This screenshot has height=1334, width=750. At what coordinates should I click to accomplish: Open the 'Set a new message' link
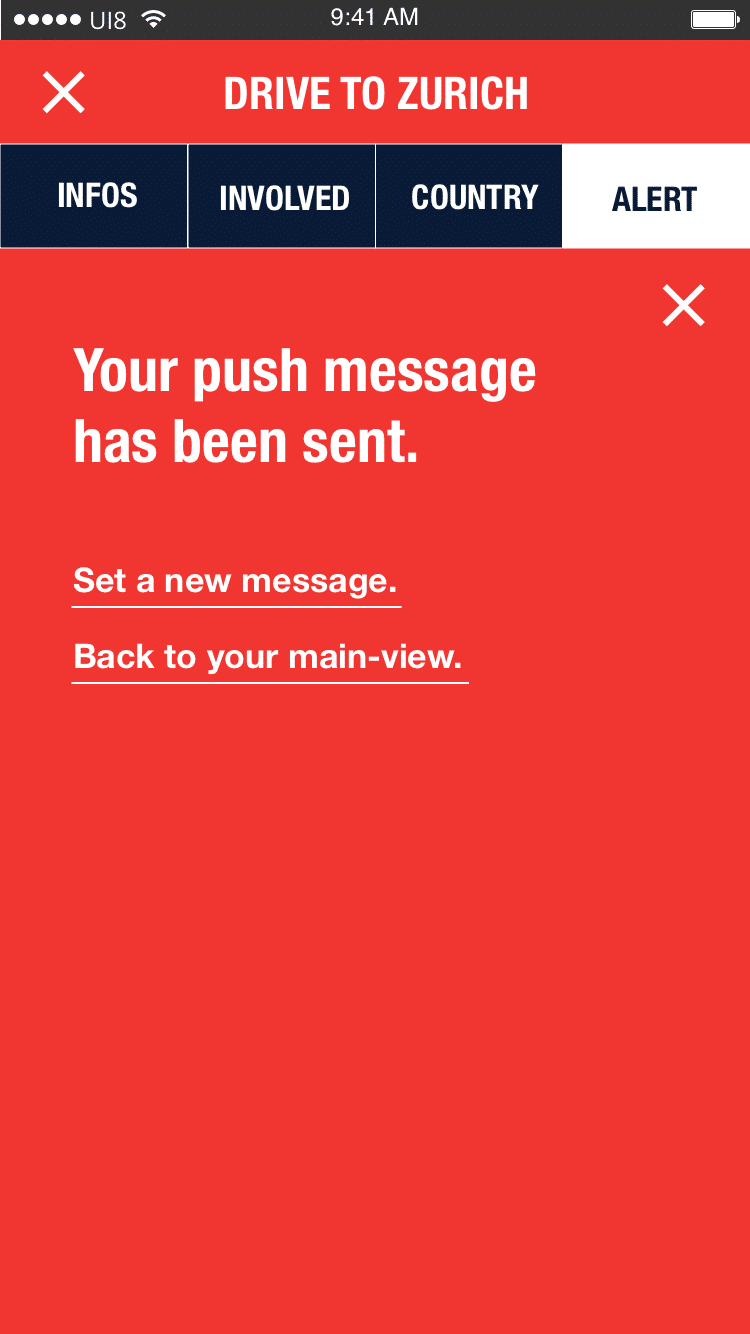(236, 582)
